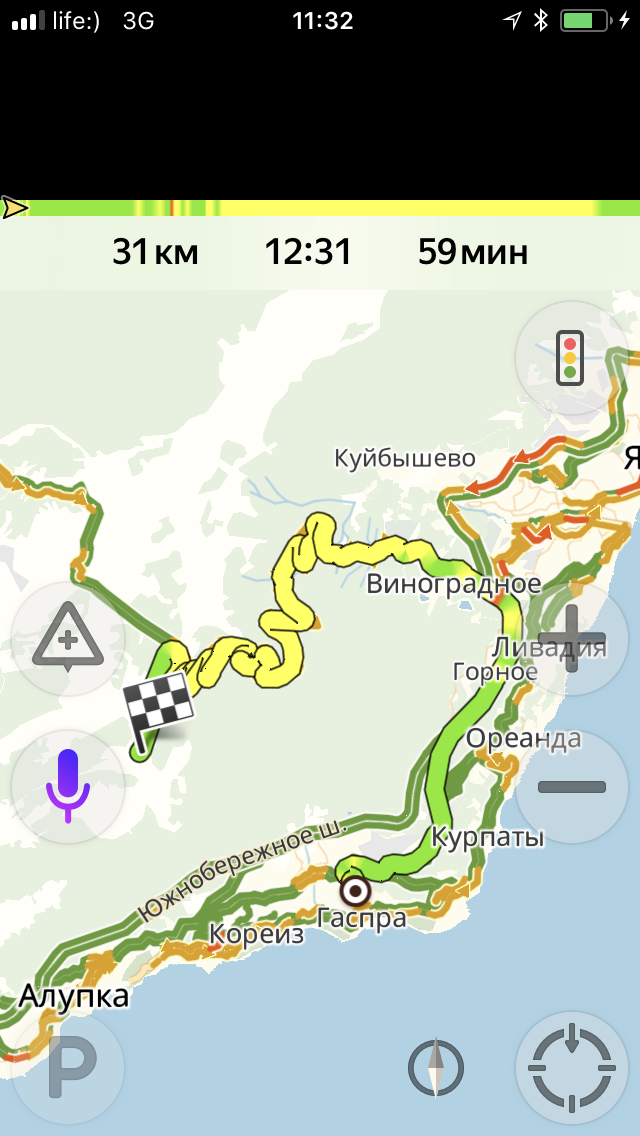The width and height of the screenshot is (640, 1136).
Task: Center the map on my location
Action: click(571, 1068)
